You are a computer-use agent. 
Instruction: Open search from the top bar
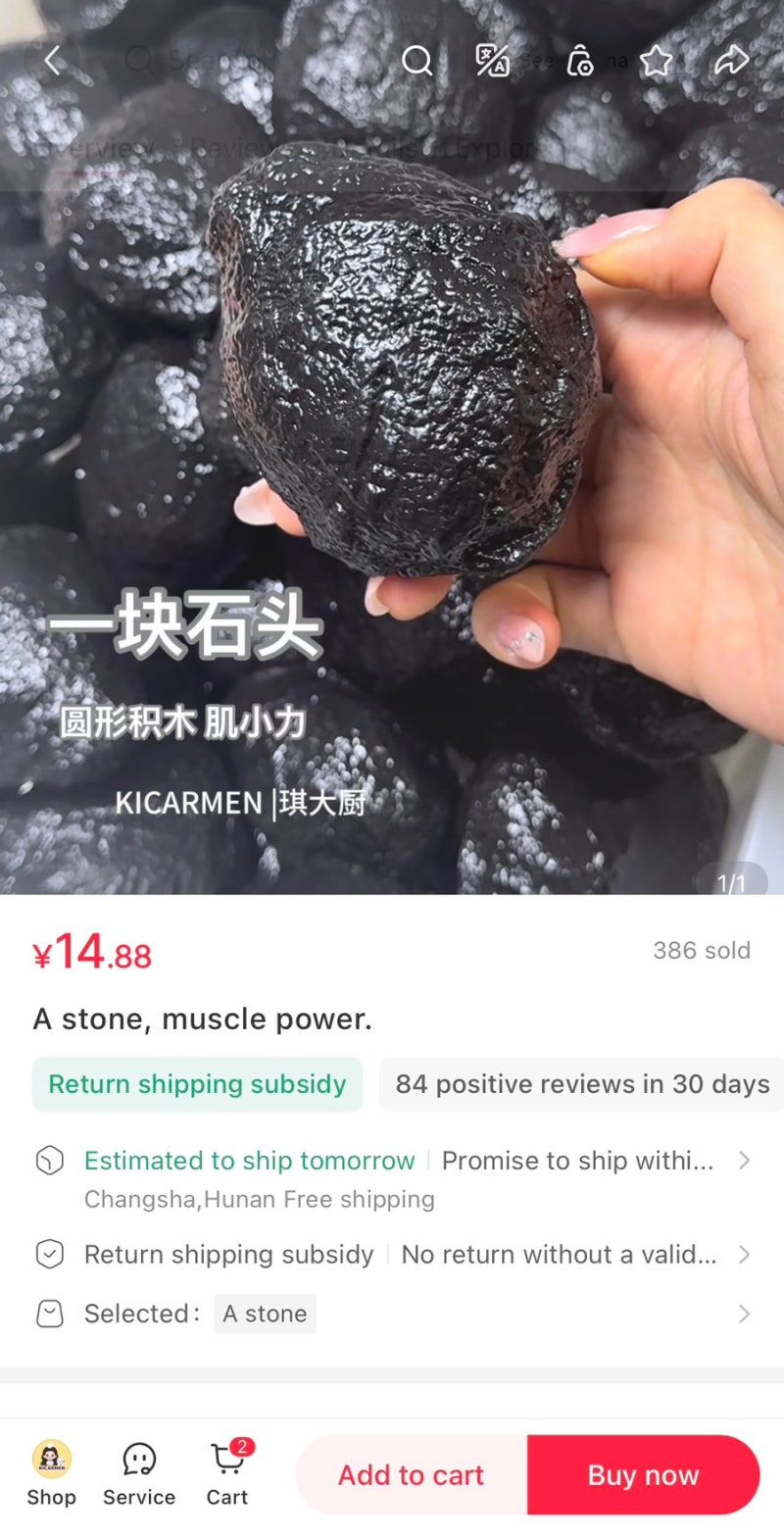(417, 61)
